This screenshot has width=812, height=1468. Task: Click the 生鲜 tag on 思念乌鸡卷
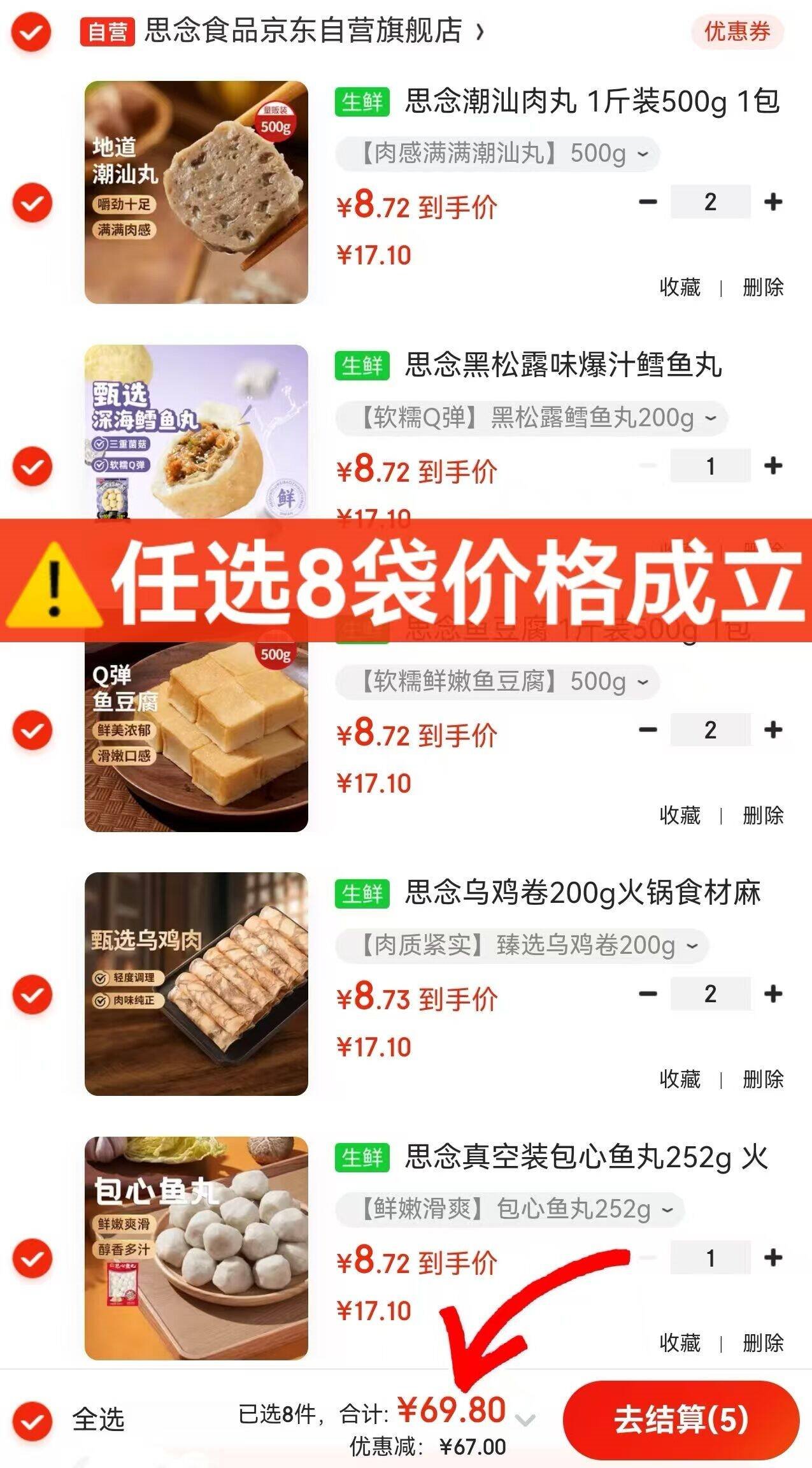pyautogui.click(x=363, y=894)
